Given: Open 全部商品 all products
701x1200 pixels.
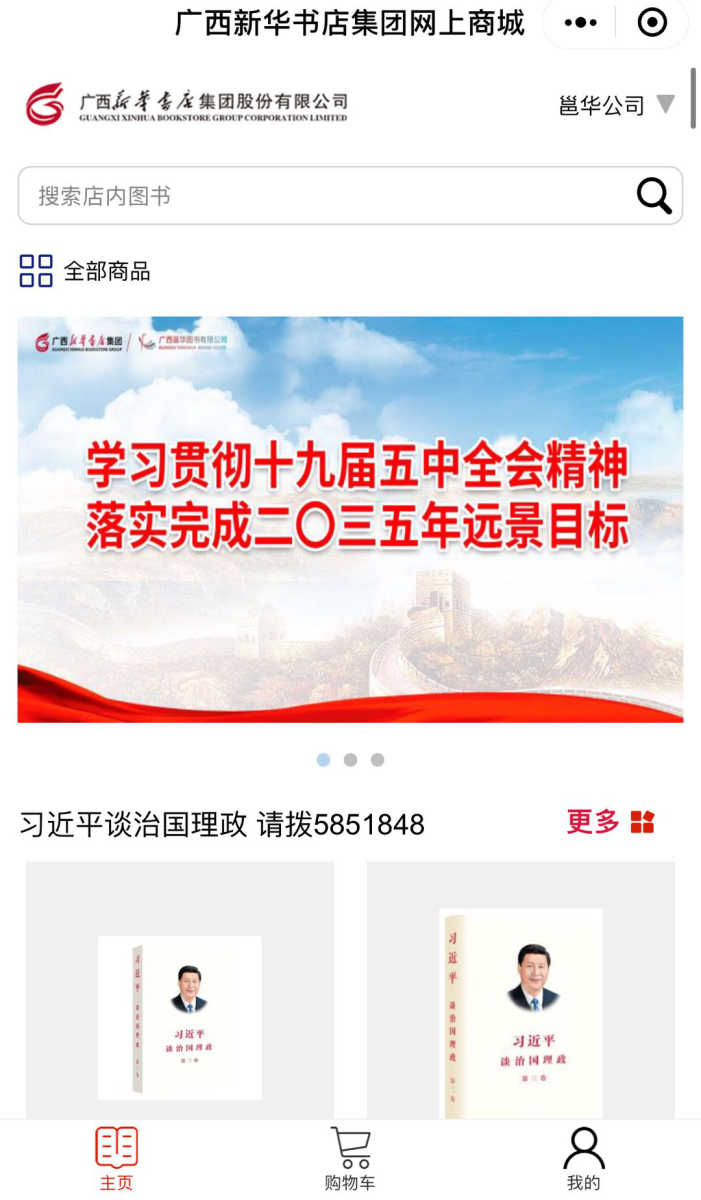Looking at the screenshot, I should coord(86,271).
